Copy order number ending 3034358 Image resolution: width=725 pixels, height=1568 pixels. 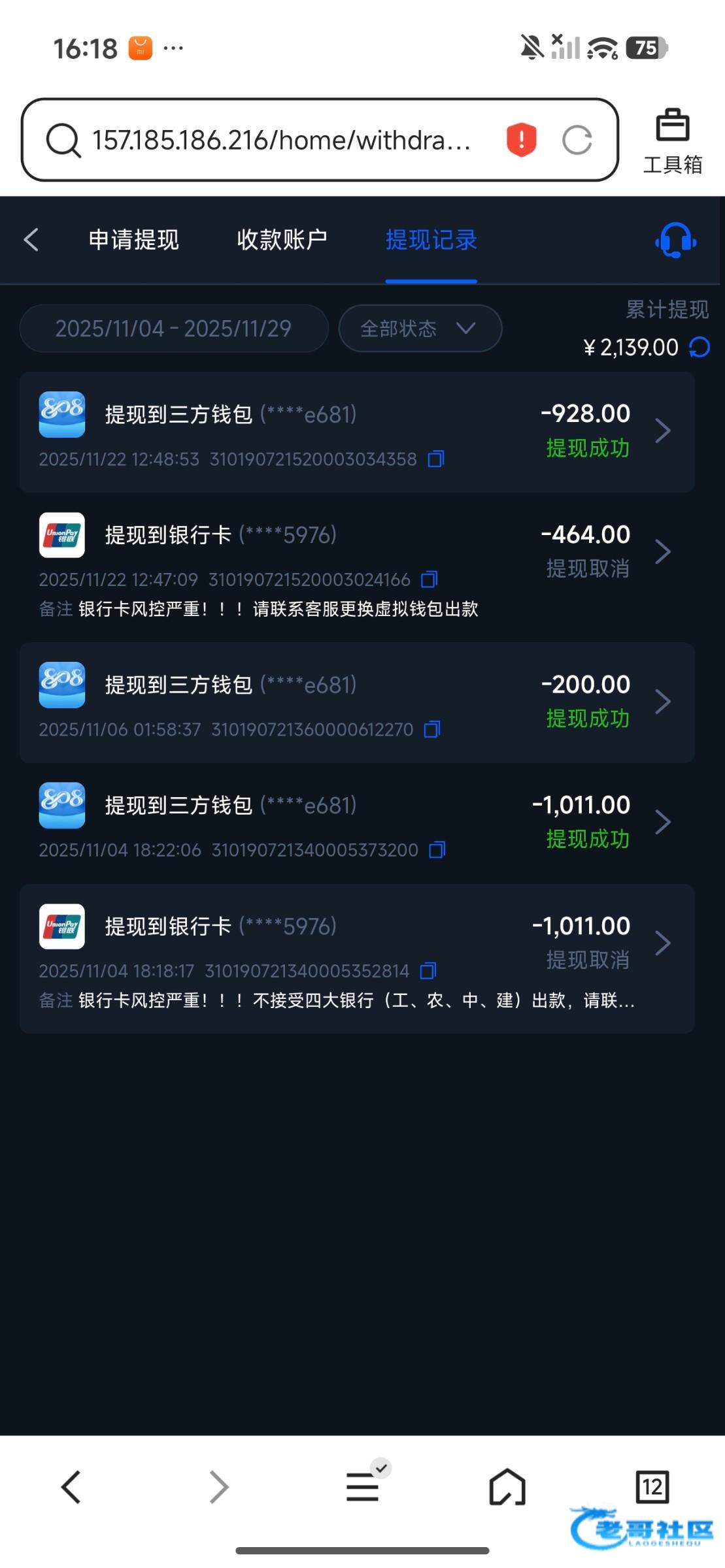[436, 459]
